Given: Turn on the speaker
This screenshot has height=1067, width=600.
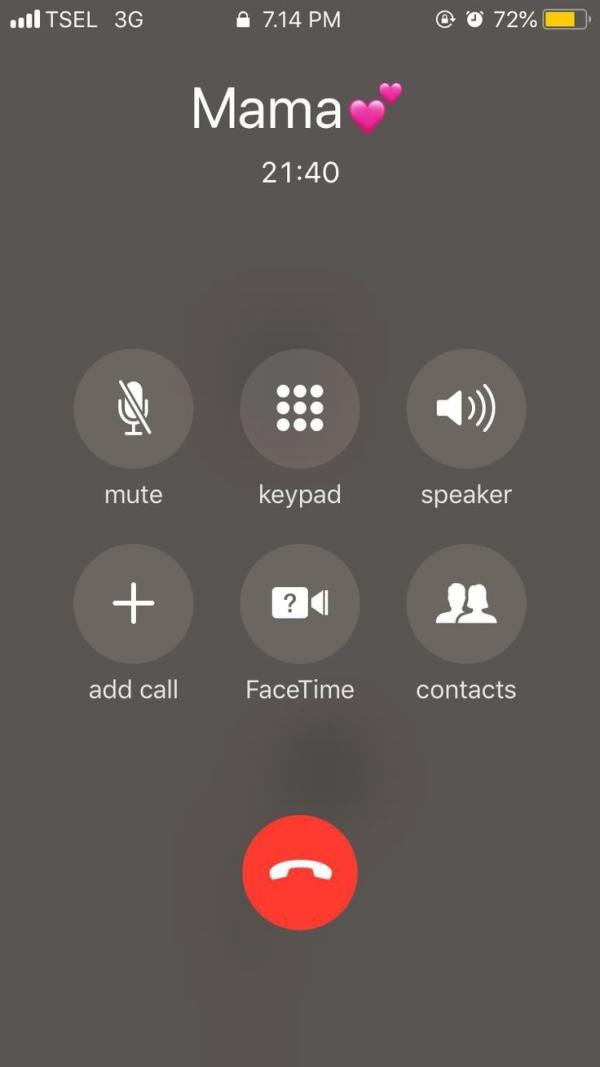Looking at the screenshot, I should tap(466, 409).
